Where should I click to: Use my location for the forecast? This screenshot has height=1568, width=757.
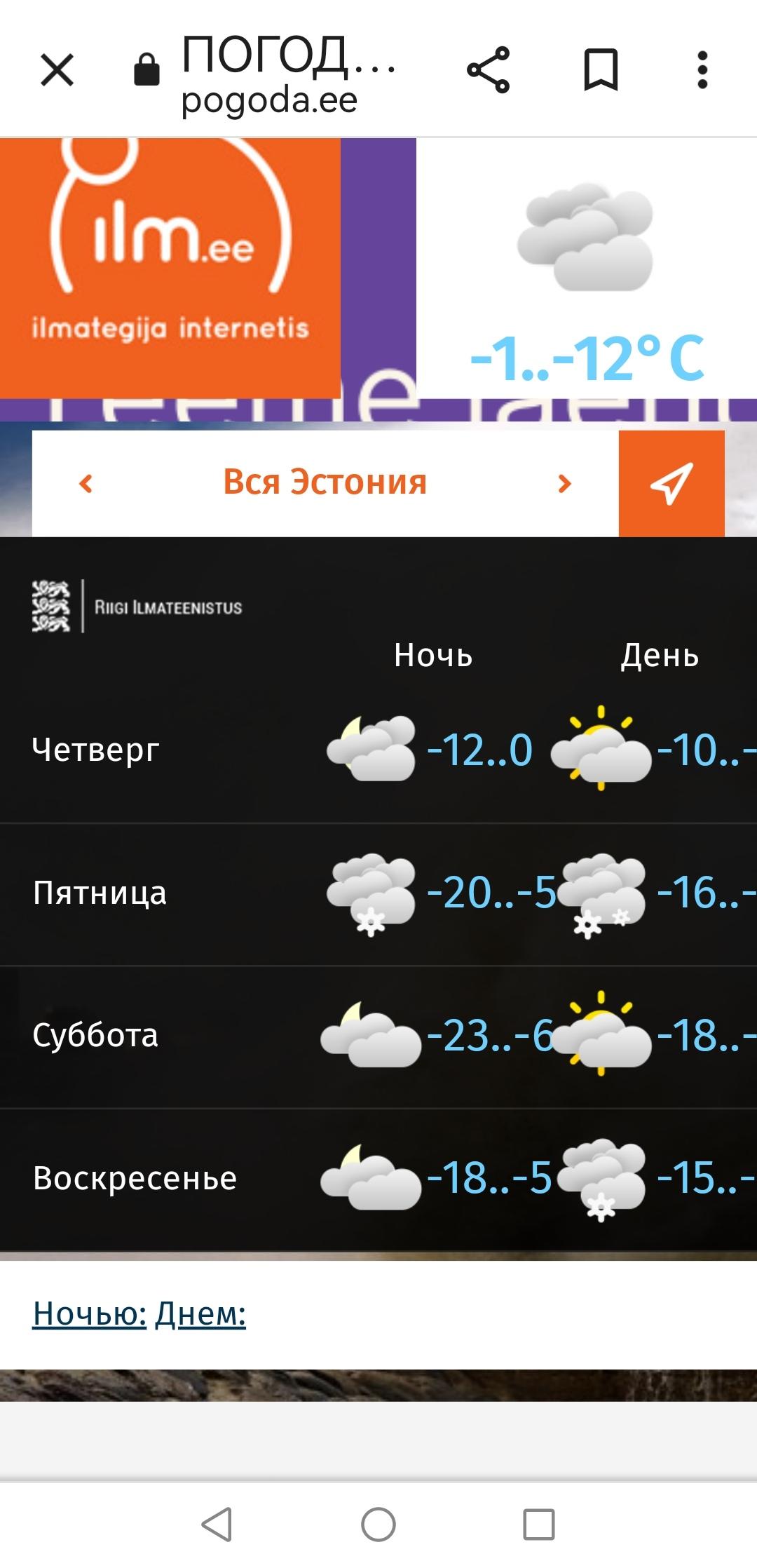(671, 483)
